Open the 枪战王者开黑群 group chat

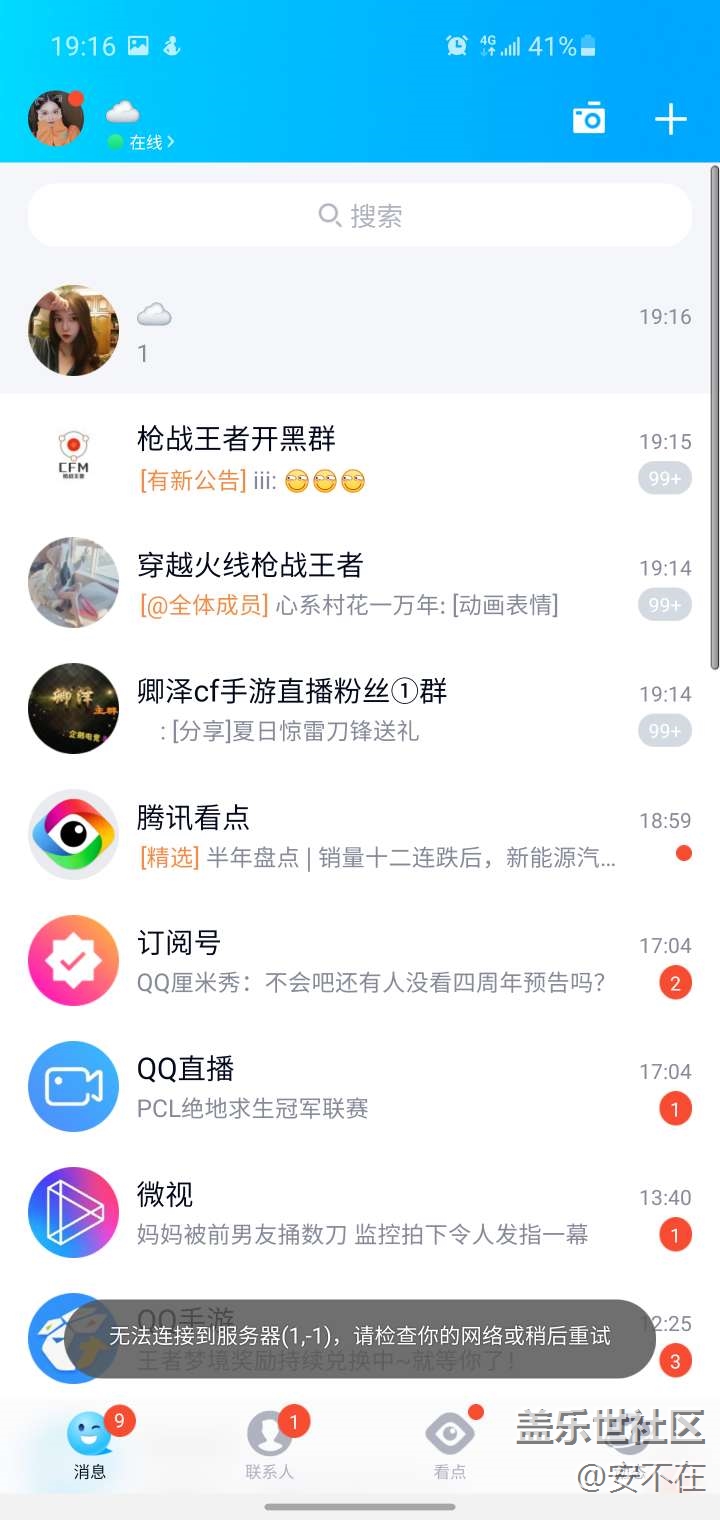(x=360, y=456)
